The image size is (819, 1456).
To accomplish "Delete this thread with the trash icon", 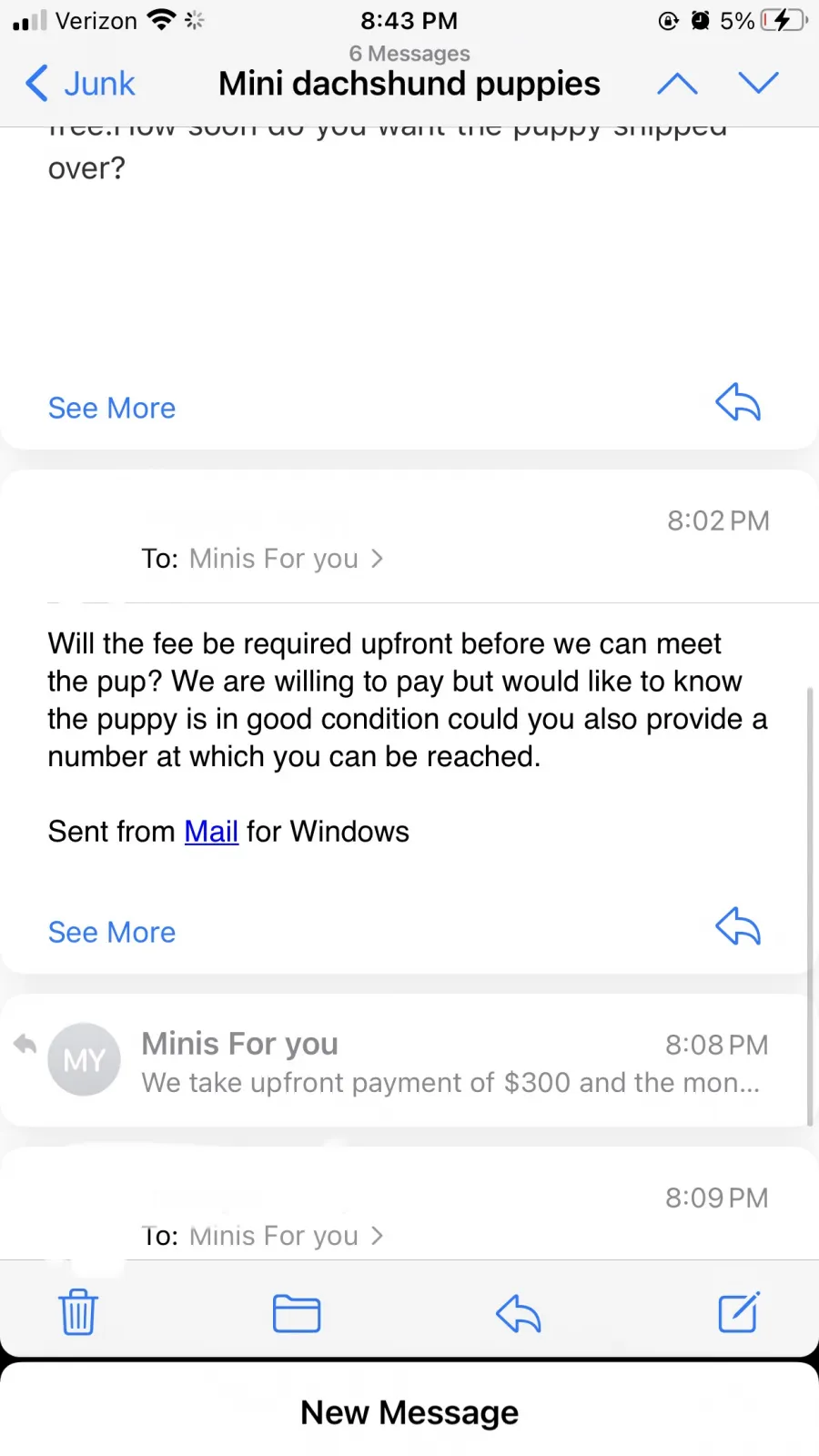I will pyautogui.click(x=78, y=1312).
